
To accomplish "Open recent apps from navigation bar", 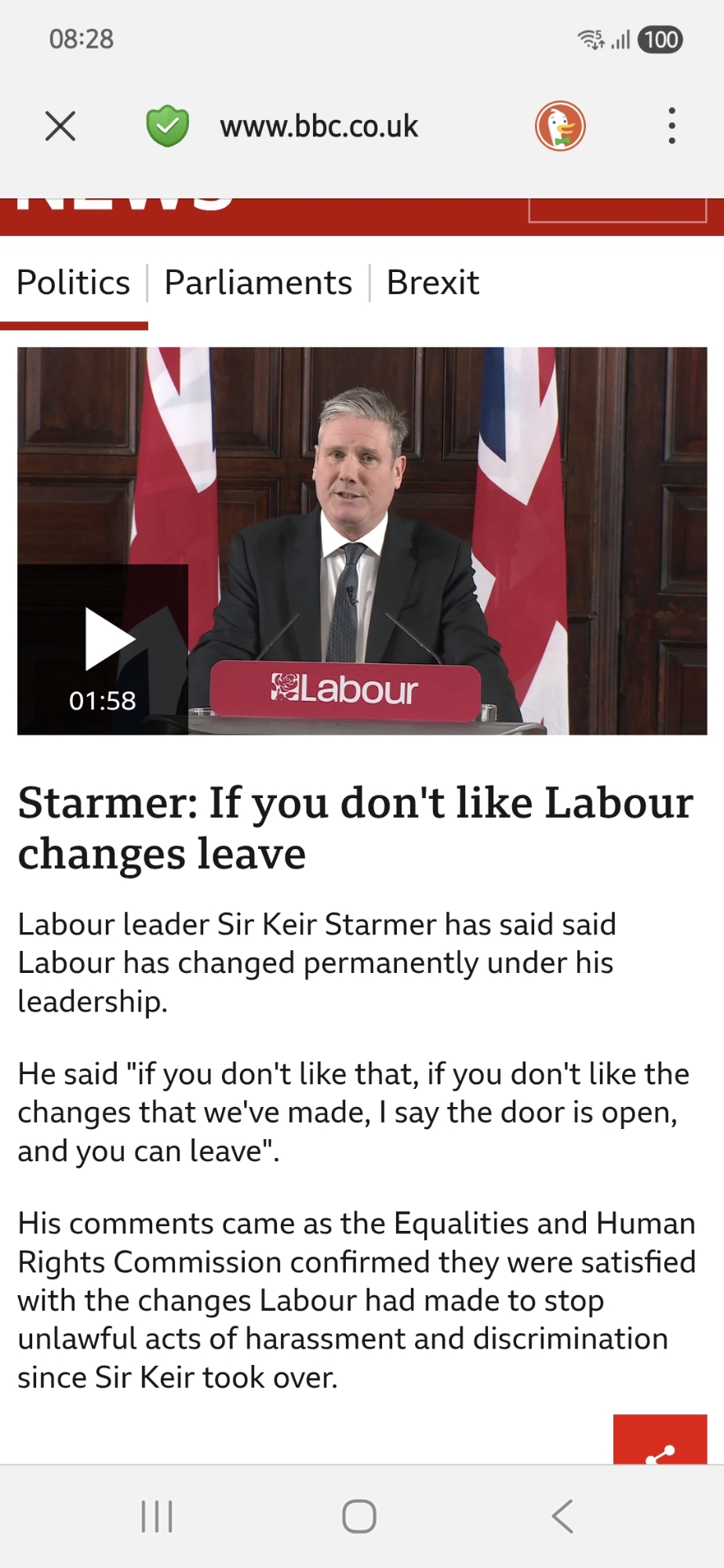I will click(x=157, y=1515).
